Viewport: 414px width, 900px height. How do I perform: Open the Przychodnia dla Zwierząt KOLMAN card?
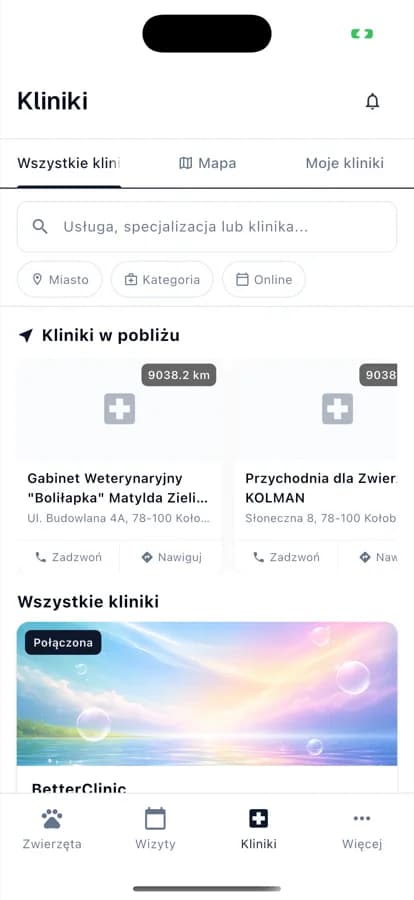(315, 450)
